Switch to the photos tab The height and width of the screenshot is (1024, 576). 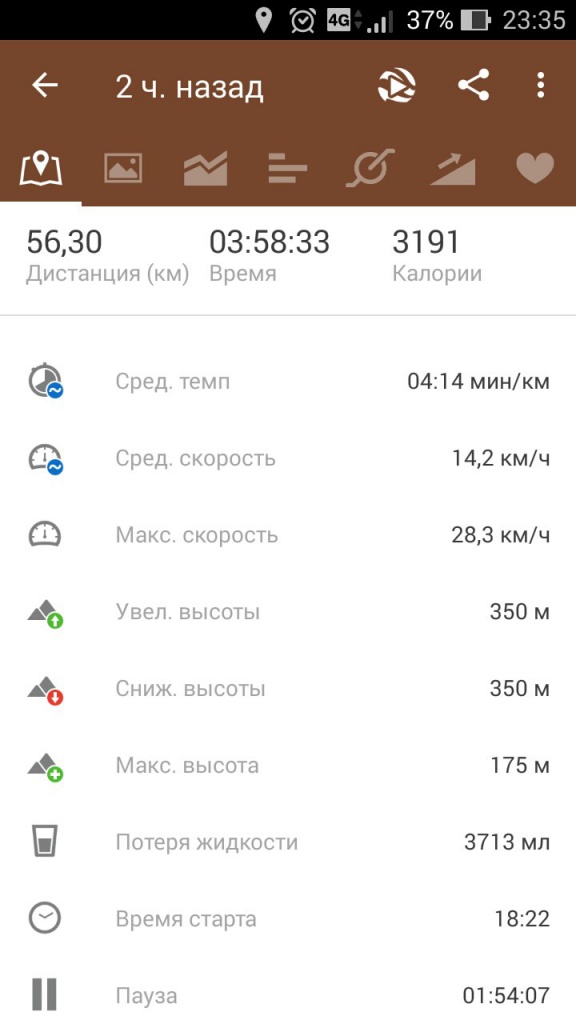pyautogui.click(x=123, y=169)
